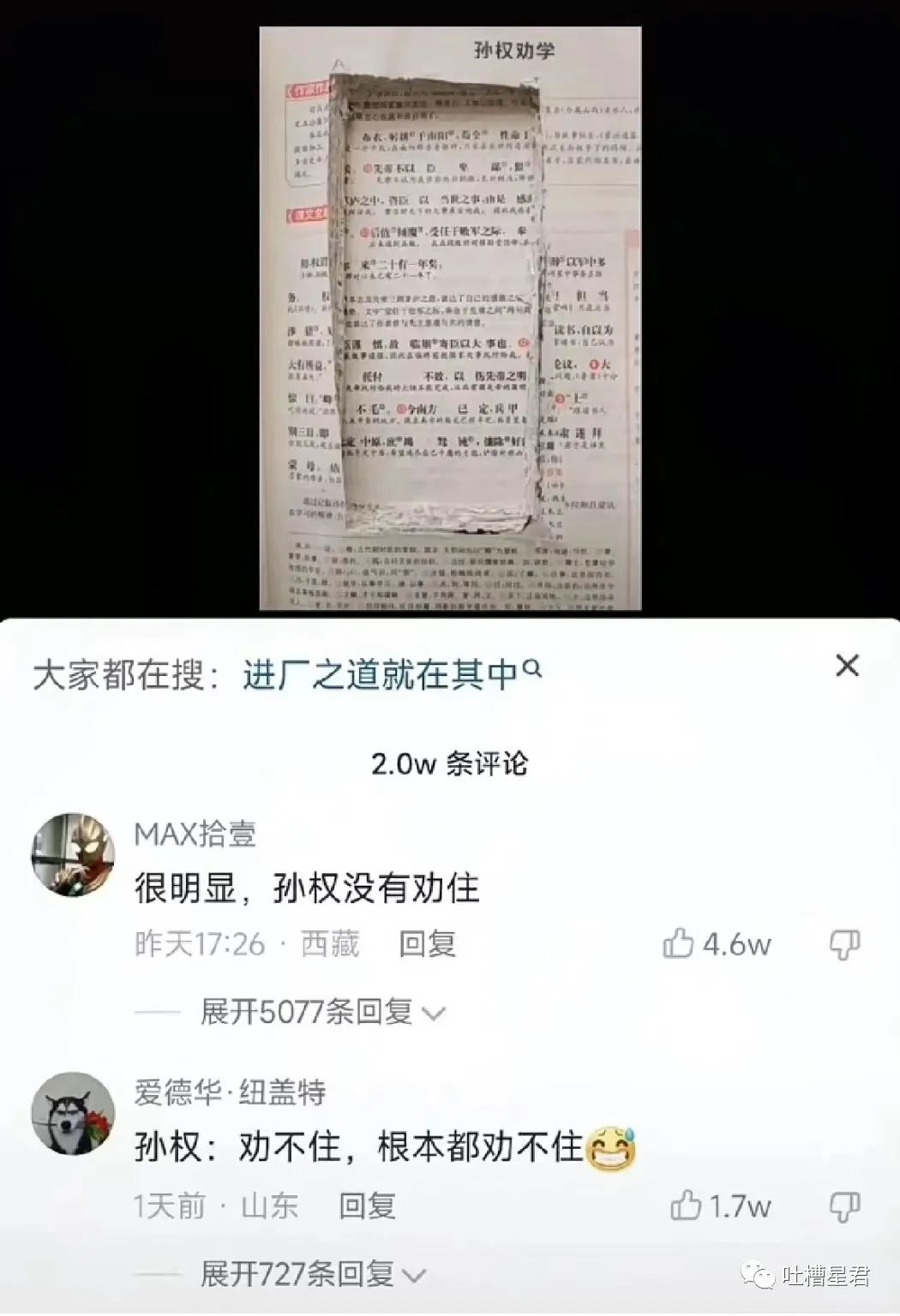Dislike 爱德华·纽盖特's comment with thumbs-down
Screen dimensions: 900x1316
click(x=844, y=1205)
